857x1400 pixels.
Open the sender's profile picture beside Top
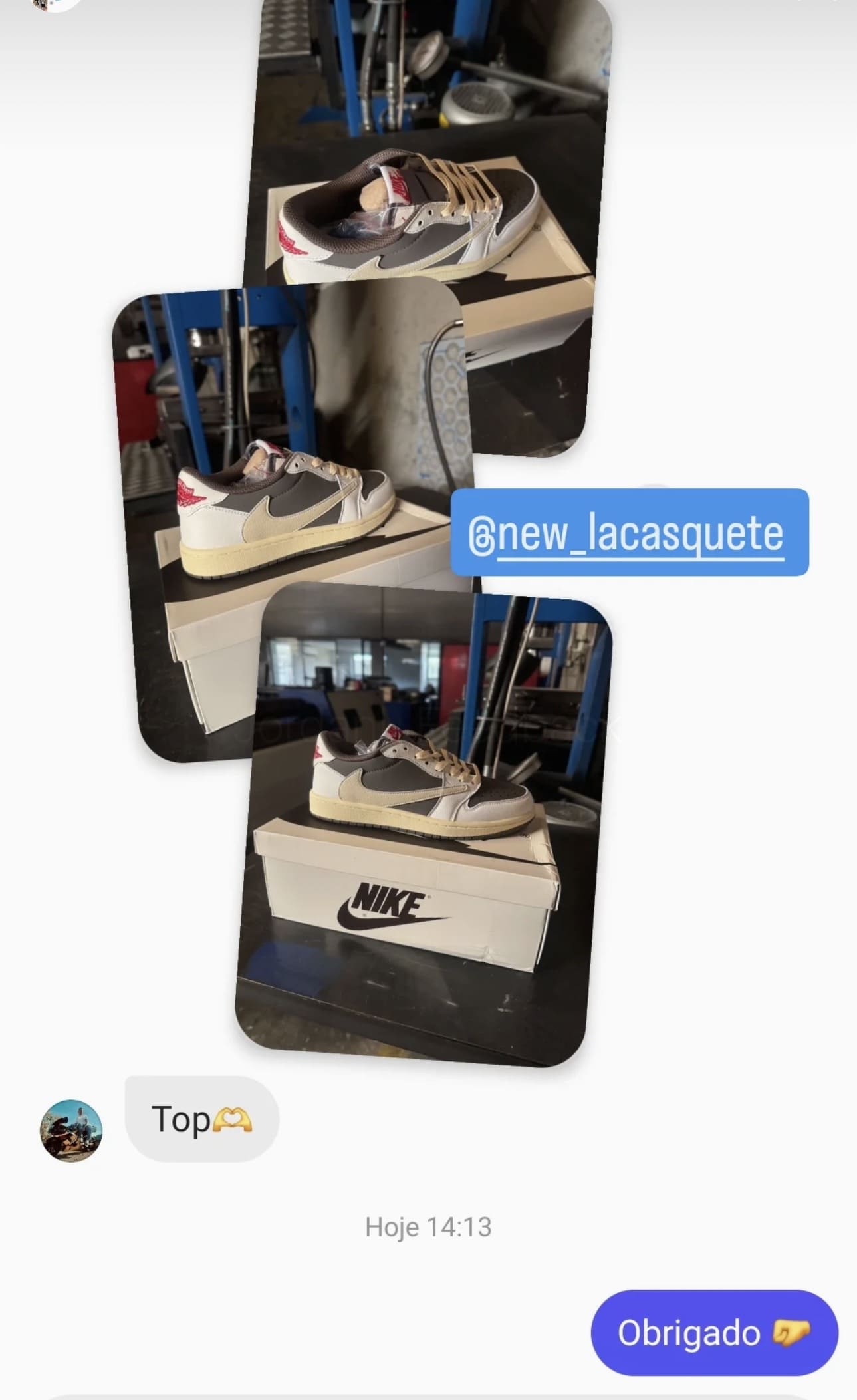71,1130
